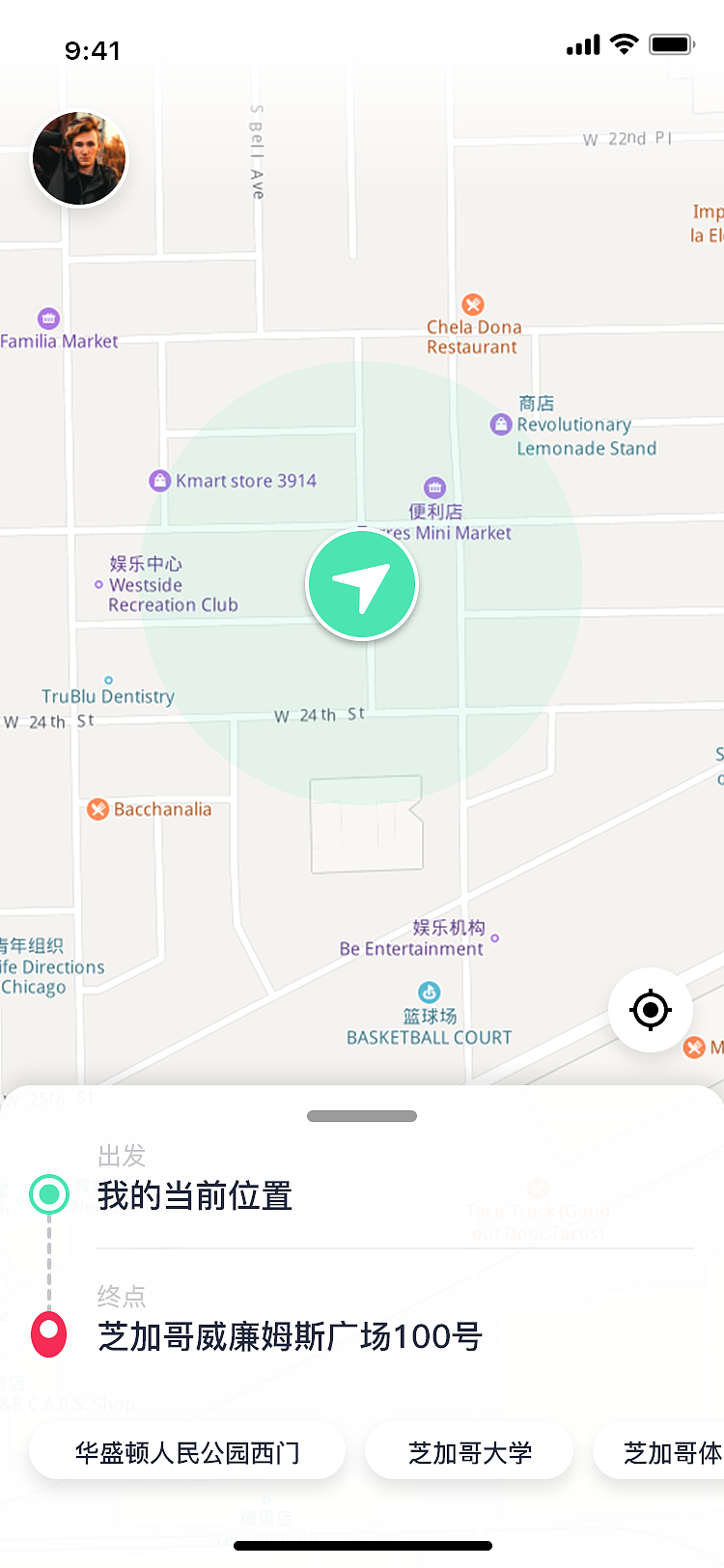The width and height of the screenshot is (724, 1568).
Task: Open the Chela Dona Restaurant map pin
Action: [x=472, y=303]
